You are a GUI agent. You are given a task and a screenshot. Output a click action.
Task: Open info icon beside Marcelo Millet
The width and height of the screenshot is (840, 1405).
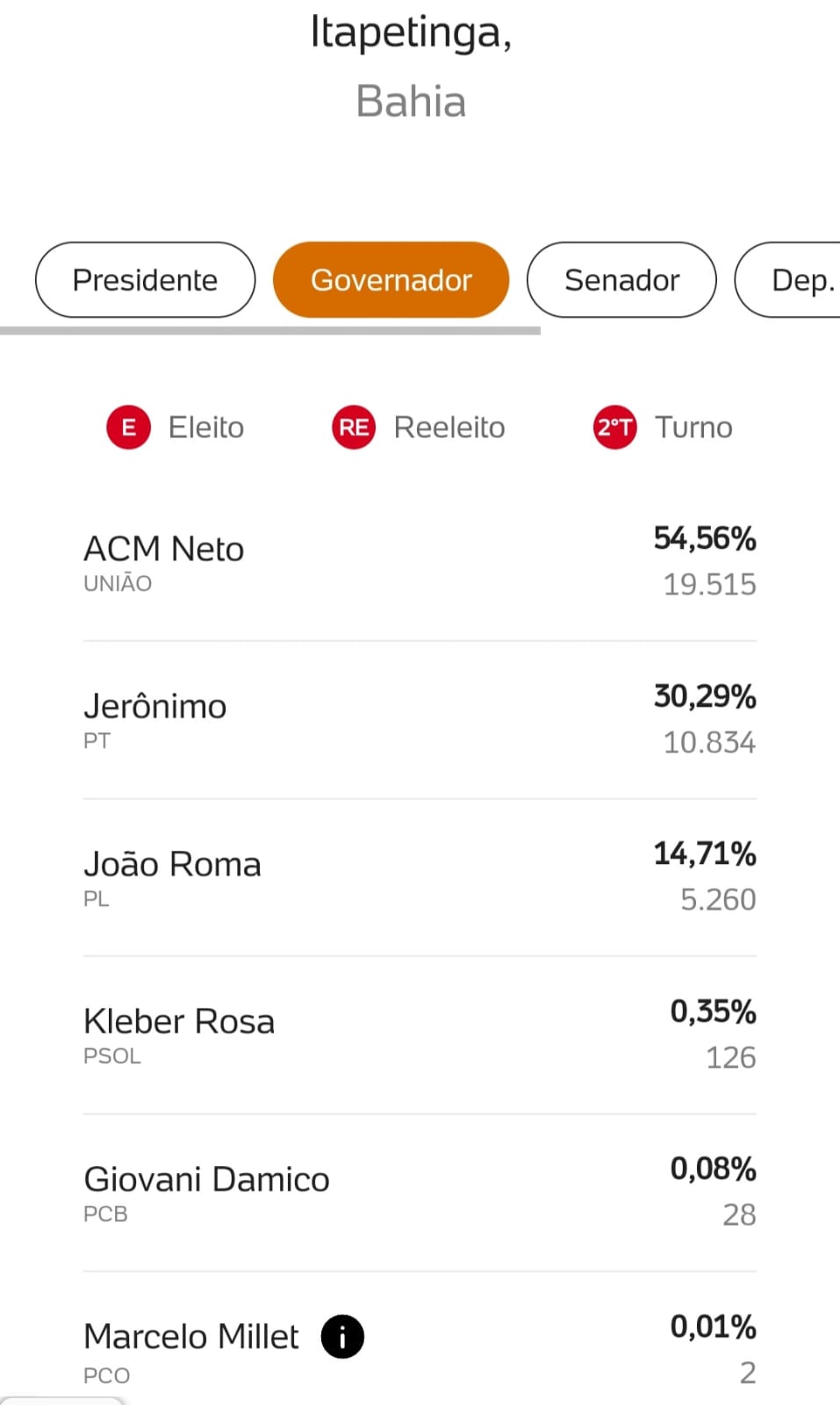click(342, 1337)
